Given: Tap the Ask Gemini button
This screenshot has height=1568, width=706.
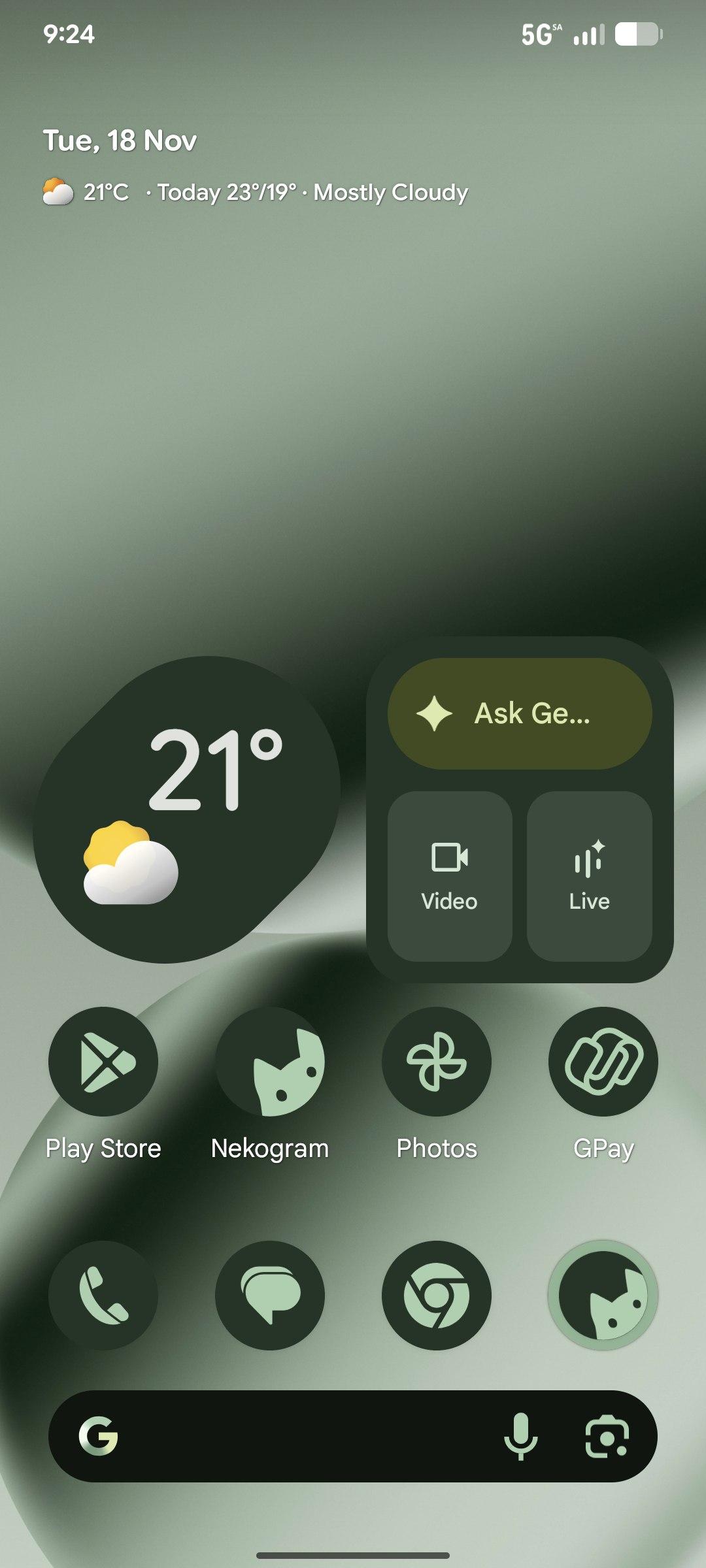Looking at the screenshot, I should [520, 713].
